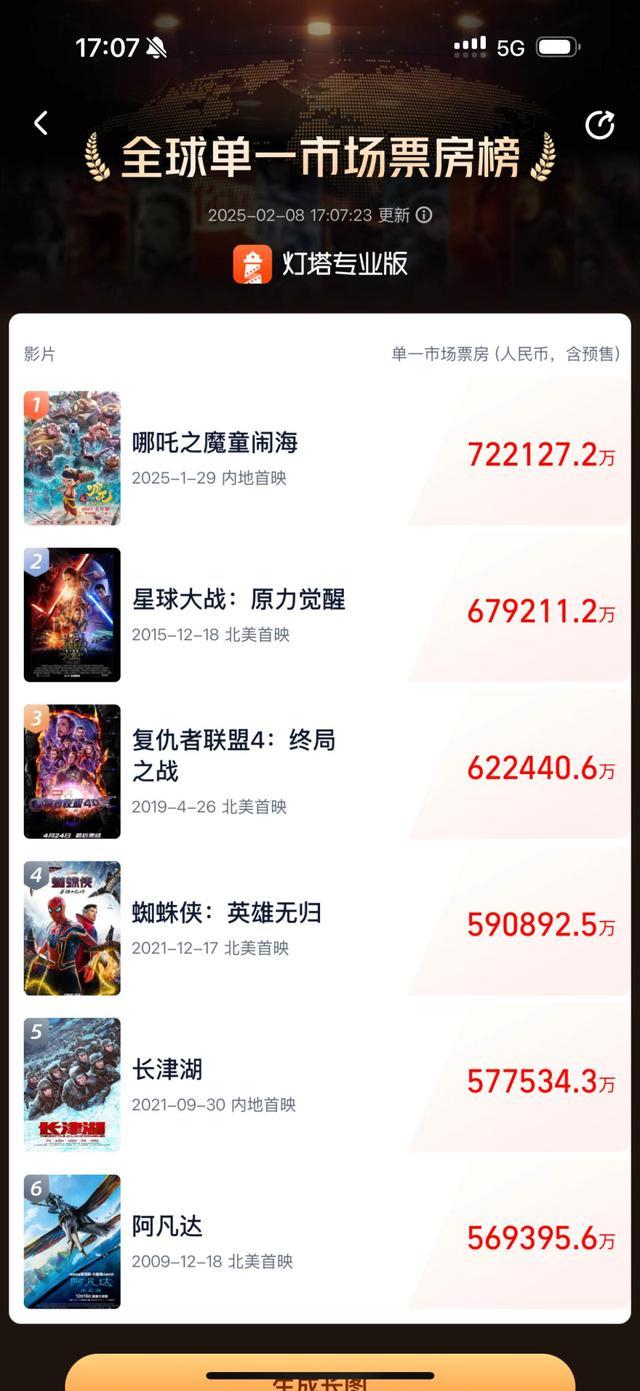The width and height of the screenshot is (640, 1391).
Task: View the 阿凡达 movie entry
Action: click(x=167, y=1227)
